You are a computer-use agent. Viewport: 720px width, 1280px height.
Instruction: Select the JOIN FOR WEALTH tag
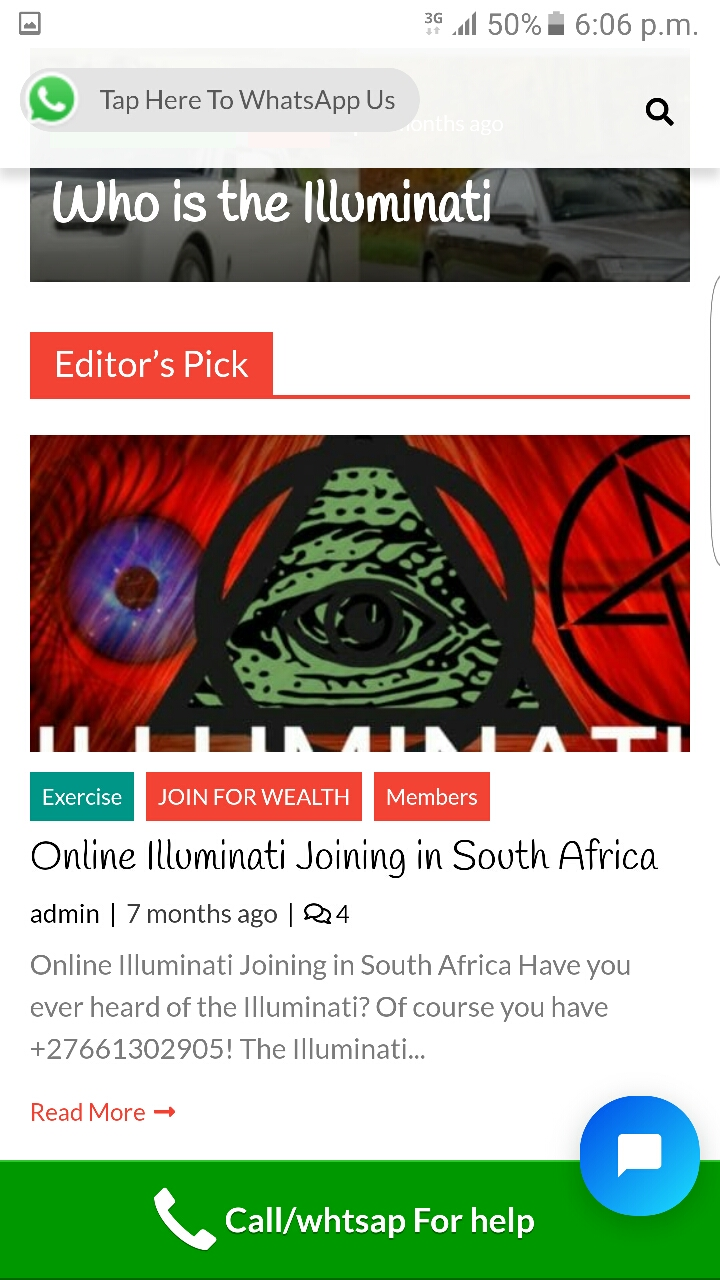[254, 797]
